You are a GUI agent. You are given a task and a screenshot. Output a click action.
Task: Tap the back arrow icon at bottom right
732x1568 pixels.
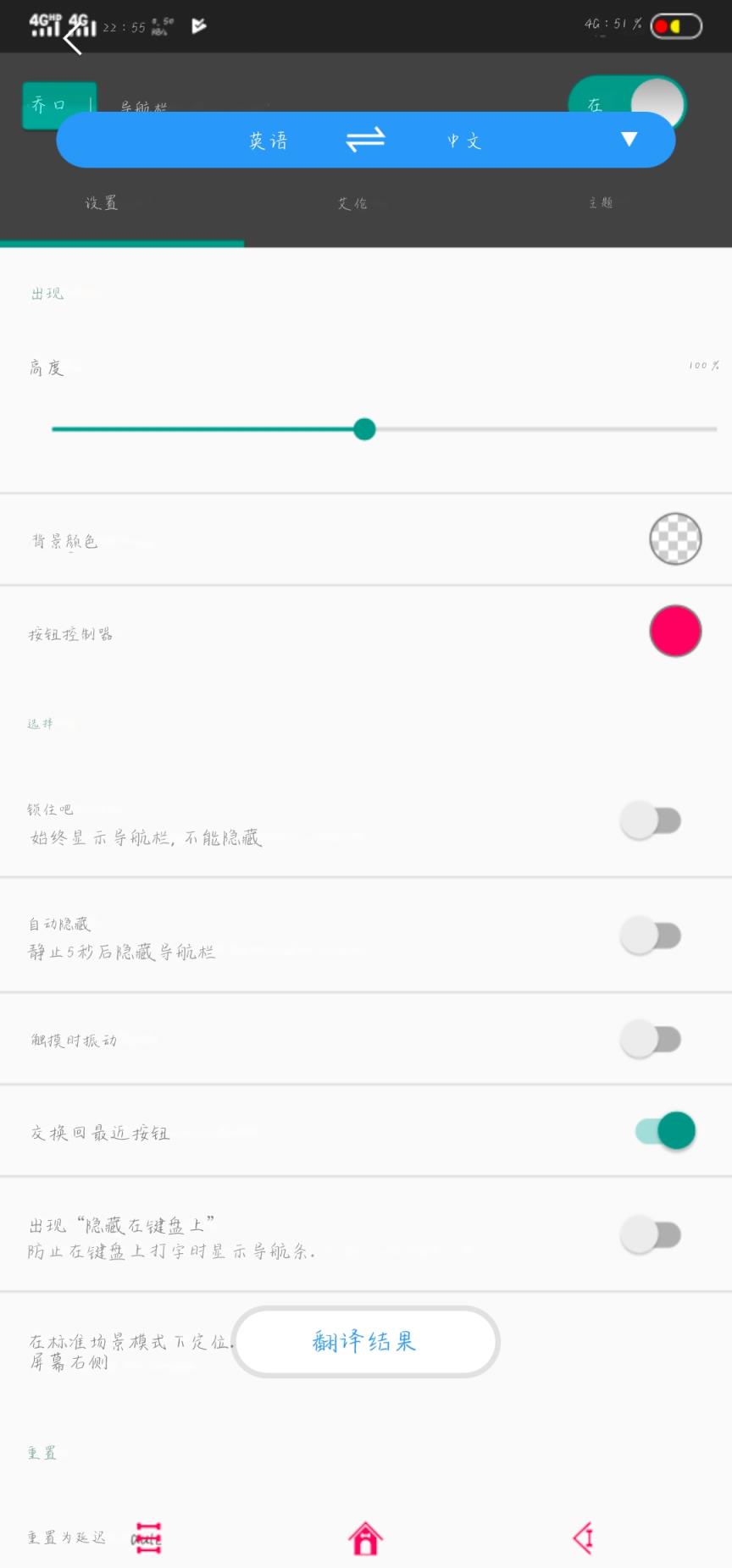click(x=583, y=1538)
